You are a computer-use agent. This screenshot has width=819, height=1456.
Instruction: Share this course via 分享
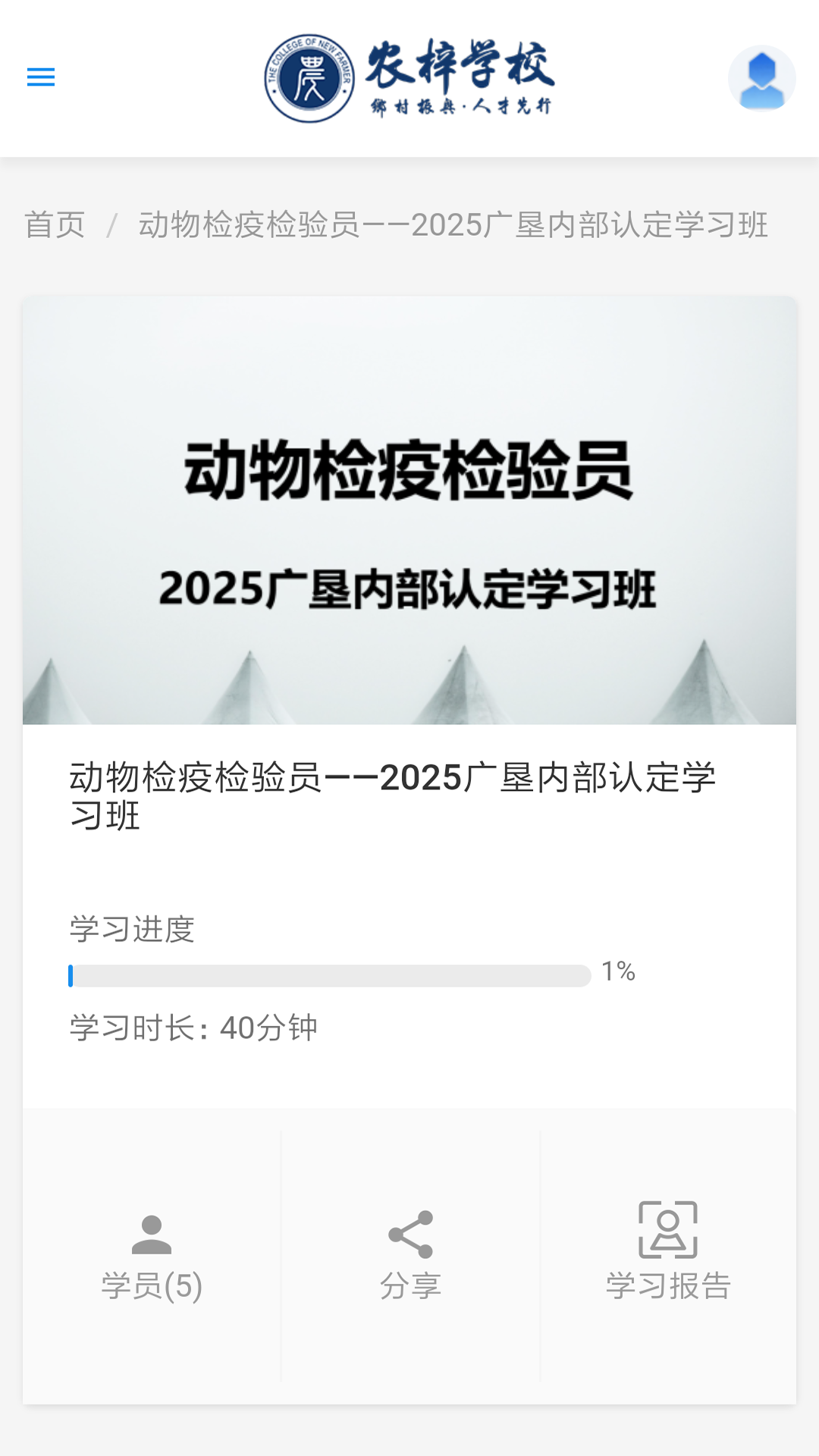(x=410, y=1255)
